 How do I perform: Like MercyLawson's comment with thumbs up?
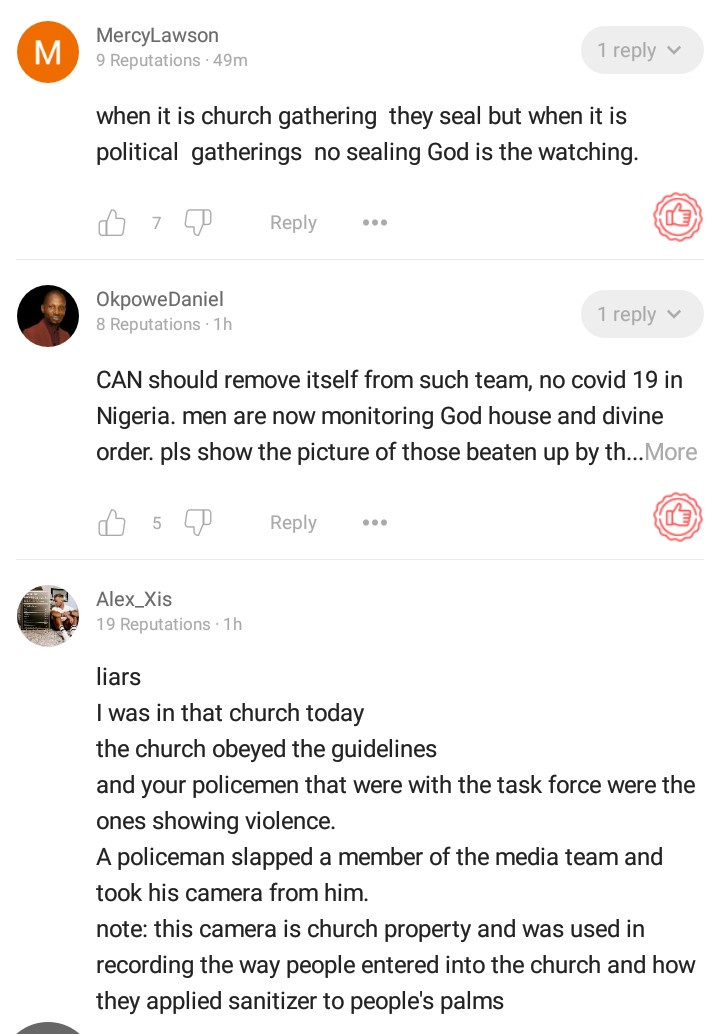tap(112, 223)
